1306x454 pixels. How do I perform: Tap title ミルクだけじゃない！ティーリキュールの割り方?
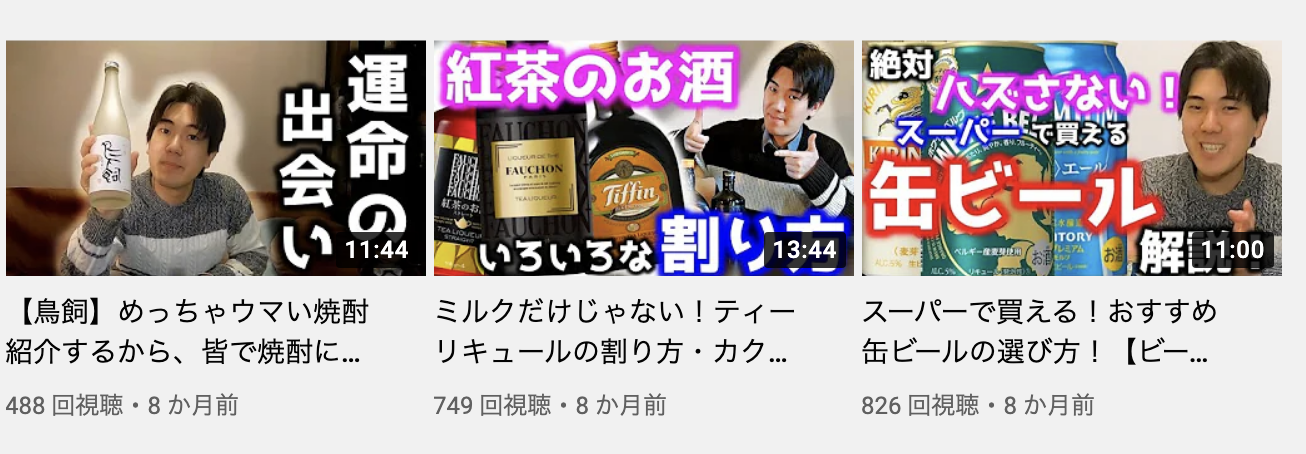[615, 331]
